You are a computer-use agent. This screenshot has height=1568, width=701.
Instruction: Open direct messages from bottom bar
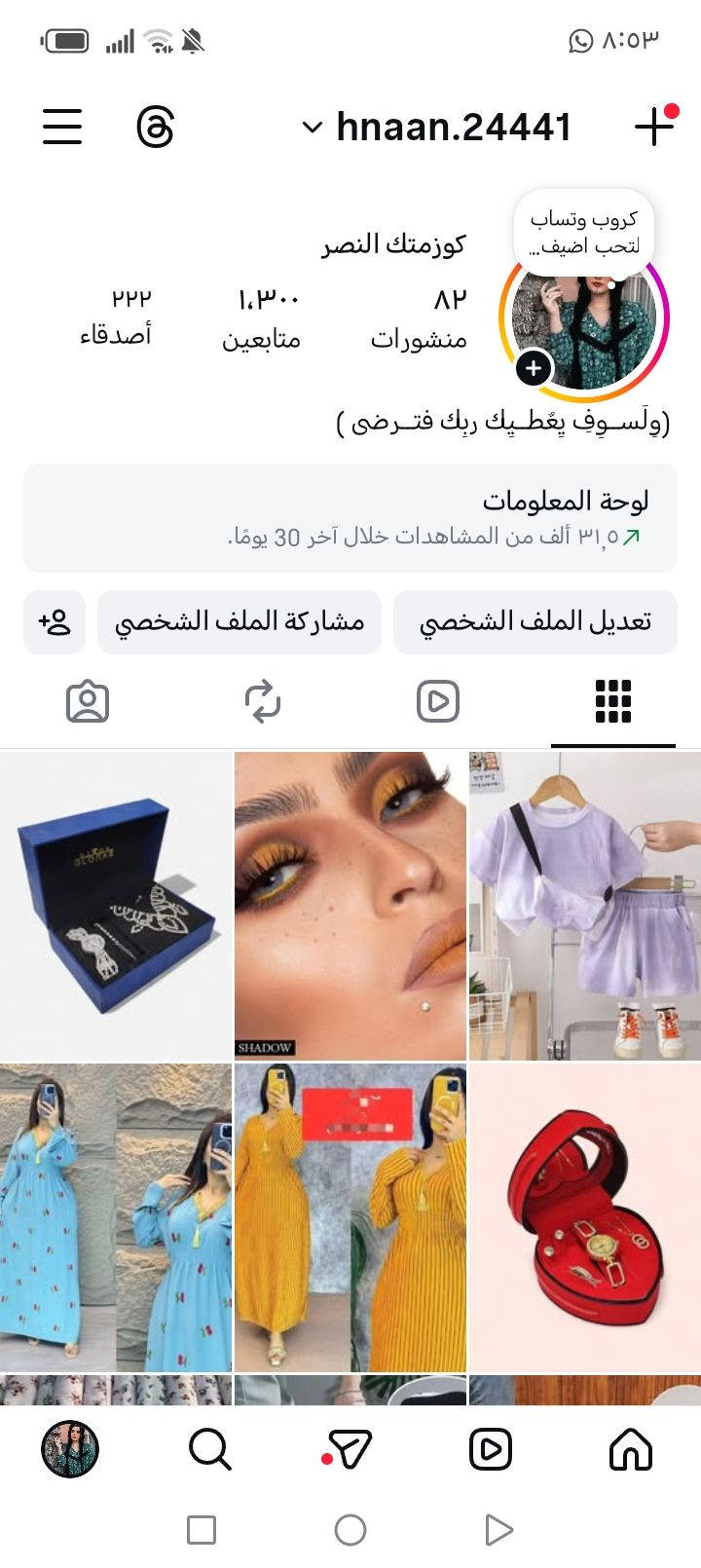click(x=349, y=1448)
